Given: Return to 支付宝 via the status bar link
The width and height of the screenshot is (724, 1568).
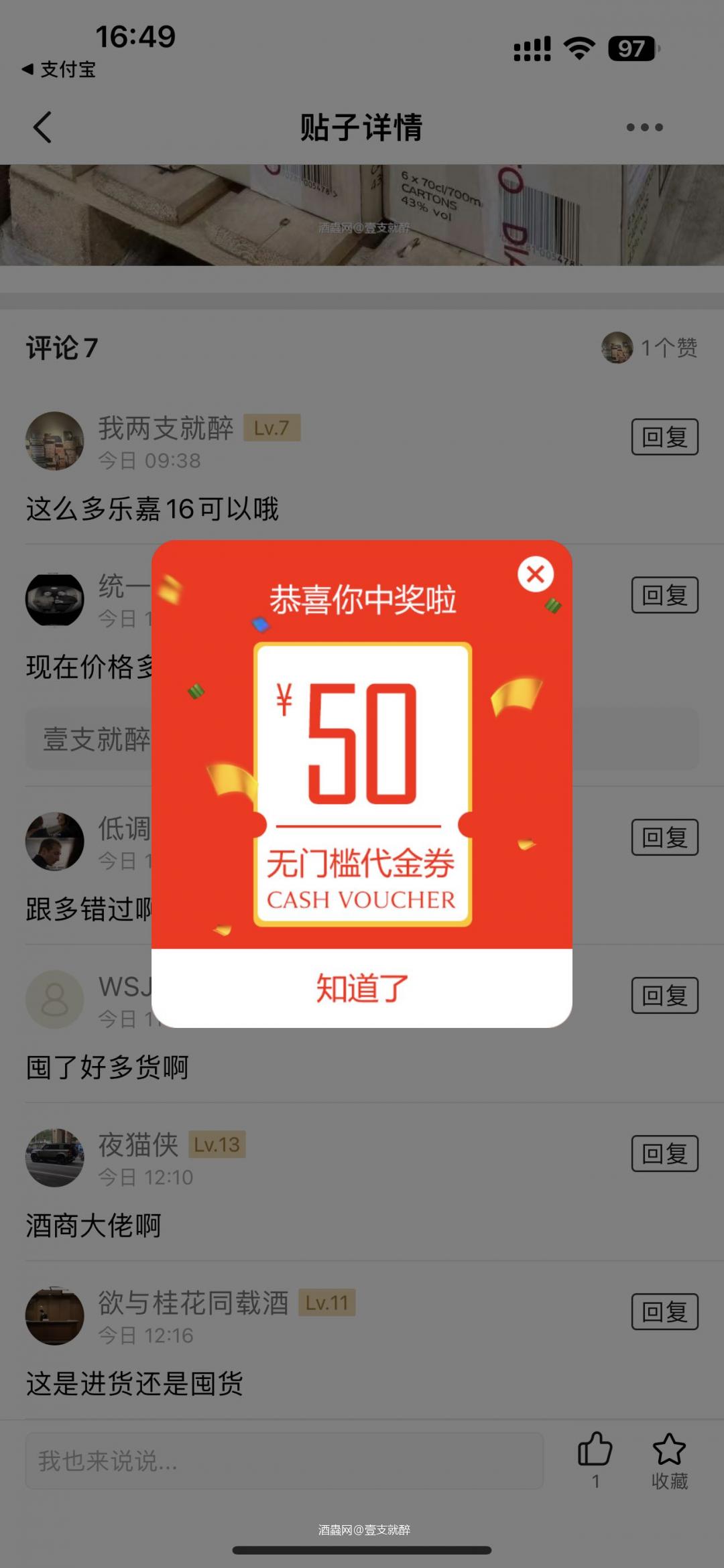Looking at the screenshot, I should pos(59,69).
